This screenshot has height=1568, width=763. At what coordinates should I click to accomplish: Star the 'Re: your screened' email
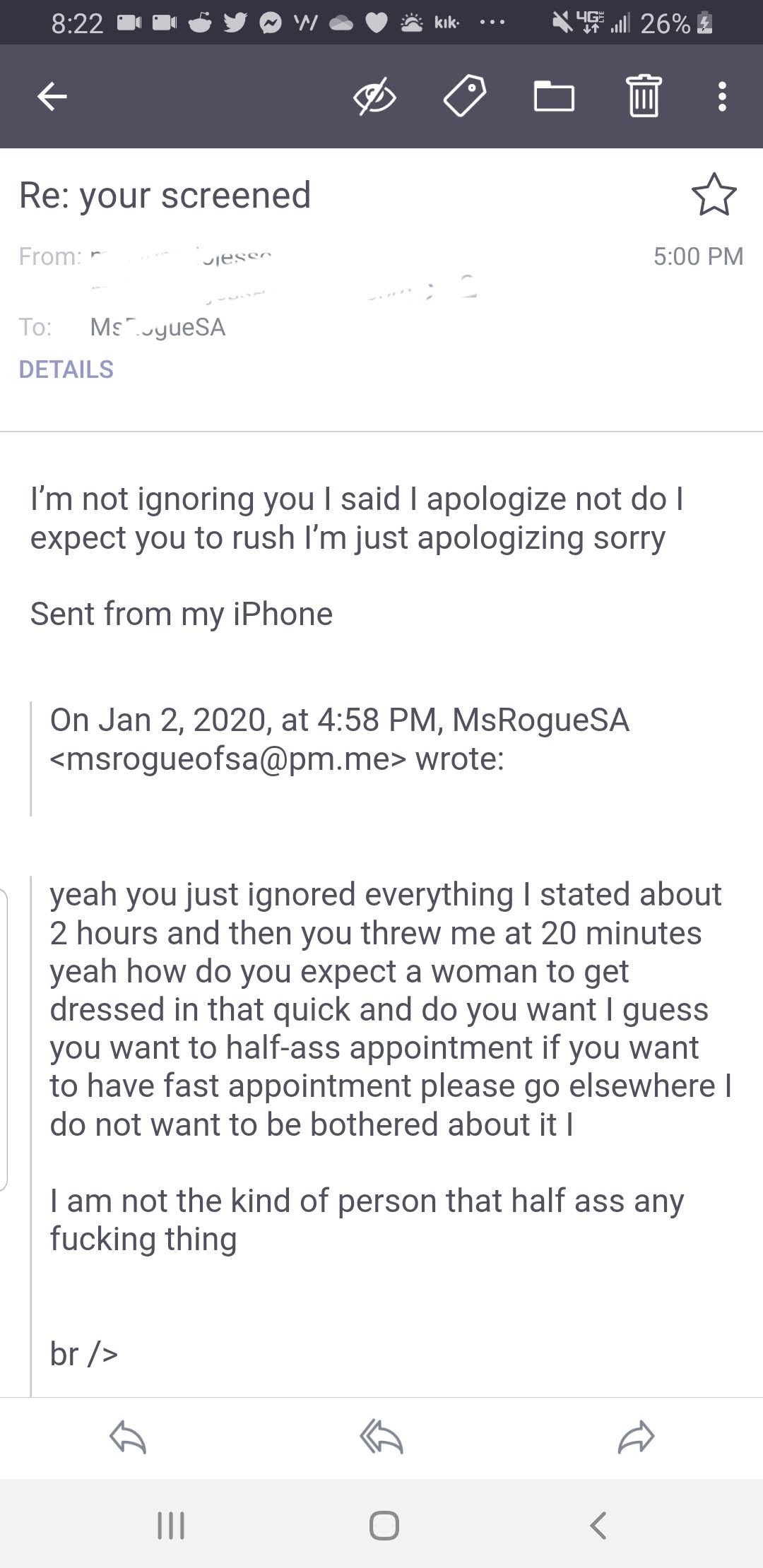714,195
